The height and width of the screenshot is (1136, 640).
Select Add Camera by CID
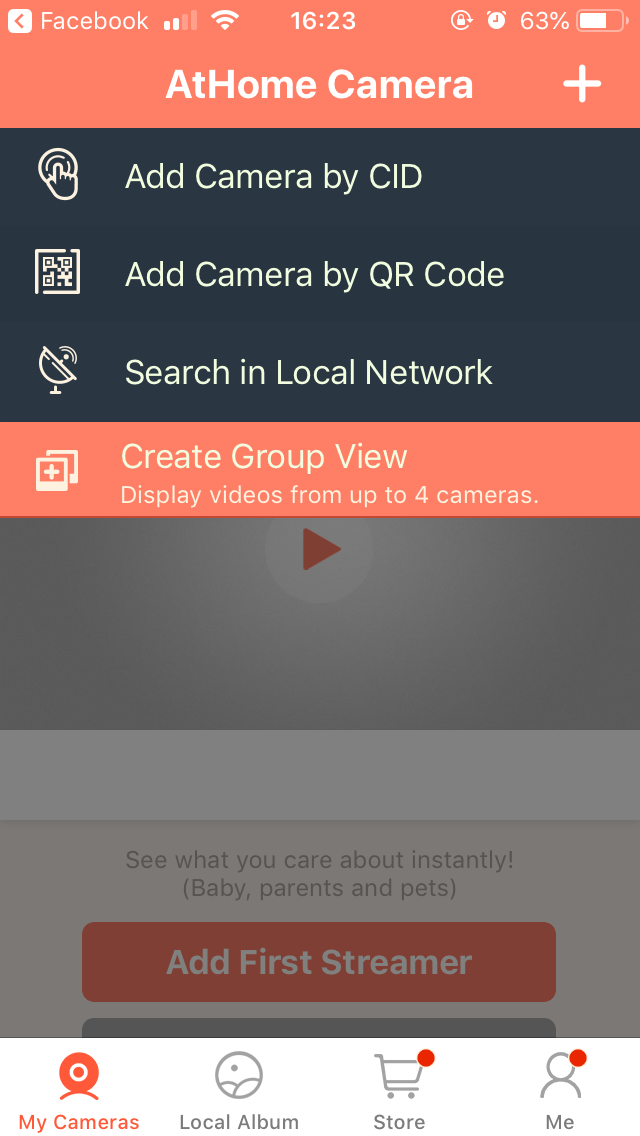[272, 177]
